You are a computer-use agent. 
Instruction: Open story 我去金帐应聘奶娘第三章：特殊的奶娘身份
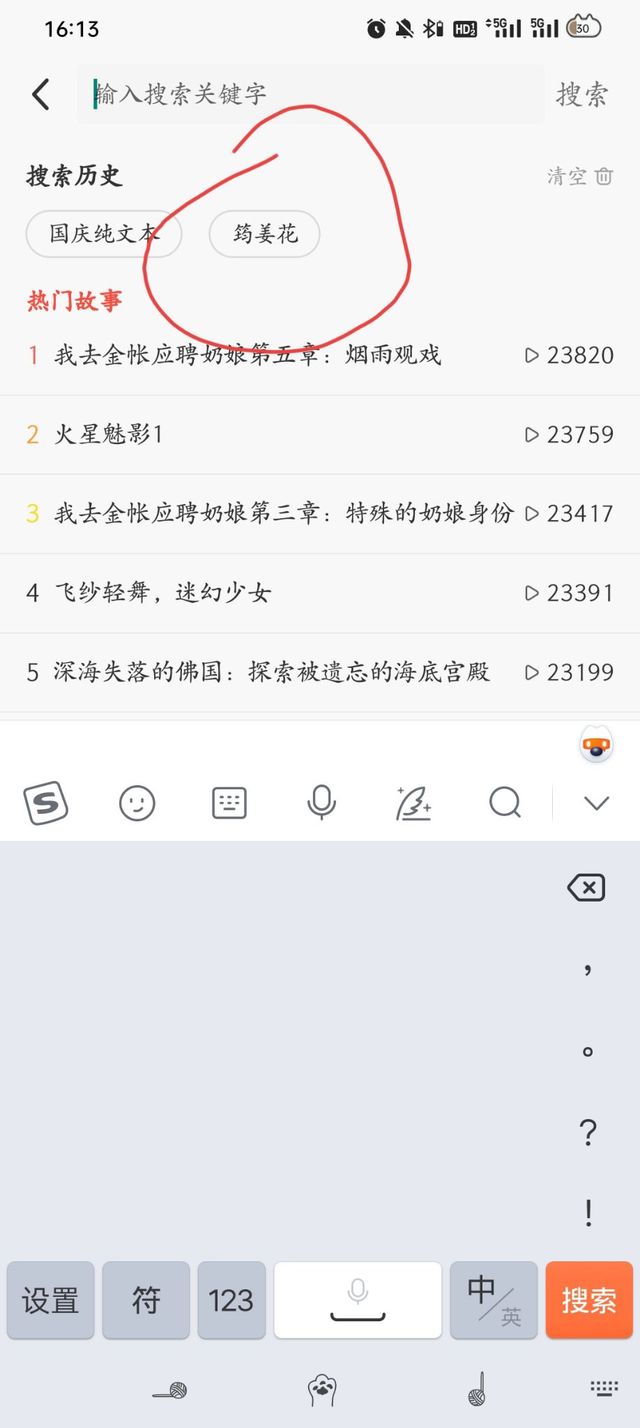320,513
